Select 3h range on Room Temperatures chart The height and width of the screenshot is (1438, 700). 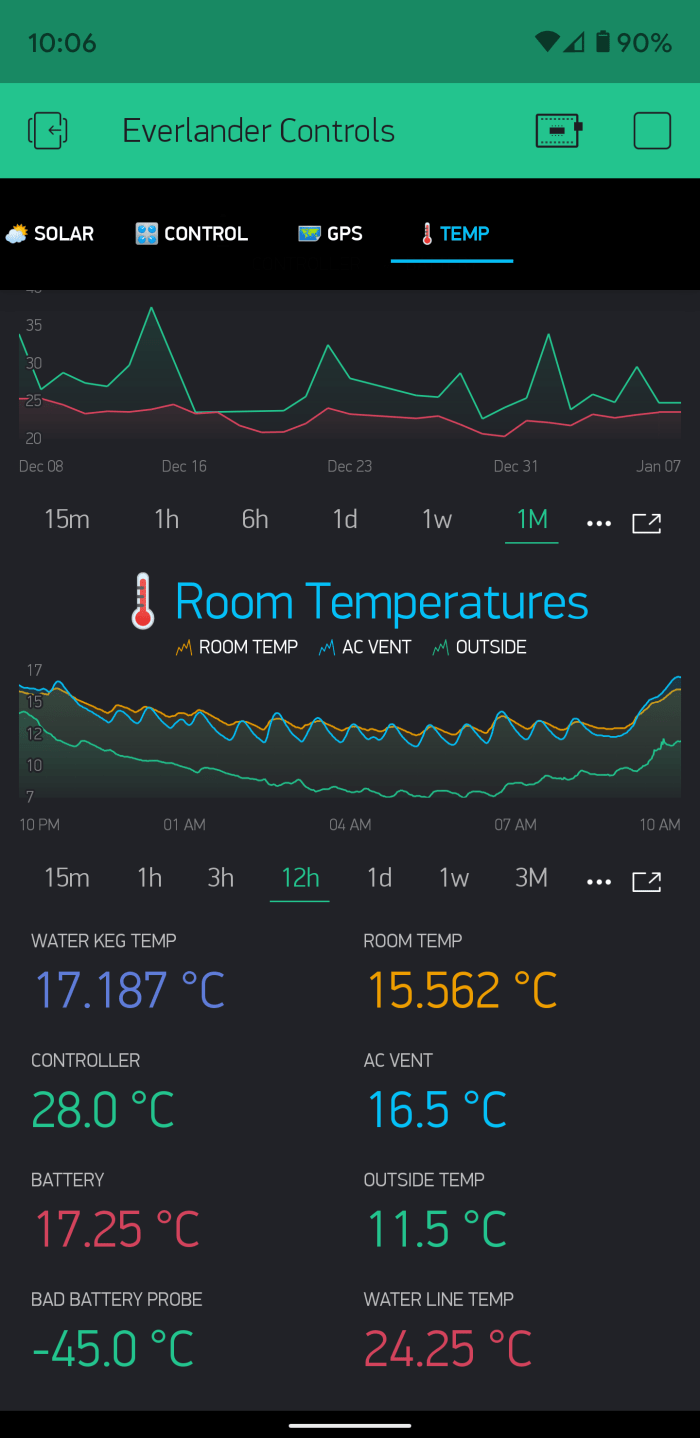pyautogui.click(x=221, y=878)
